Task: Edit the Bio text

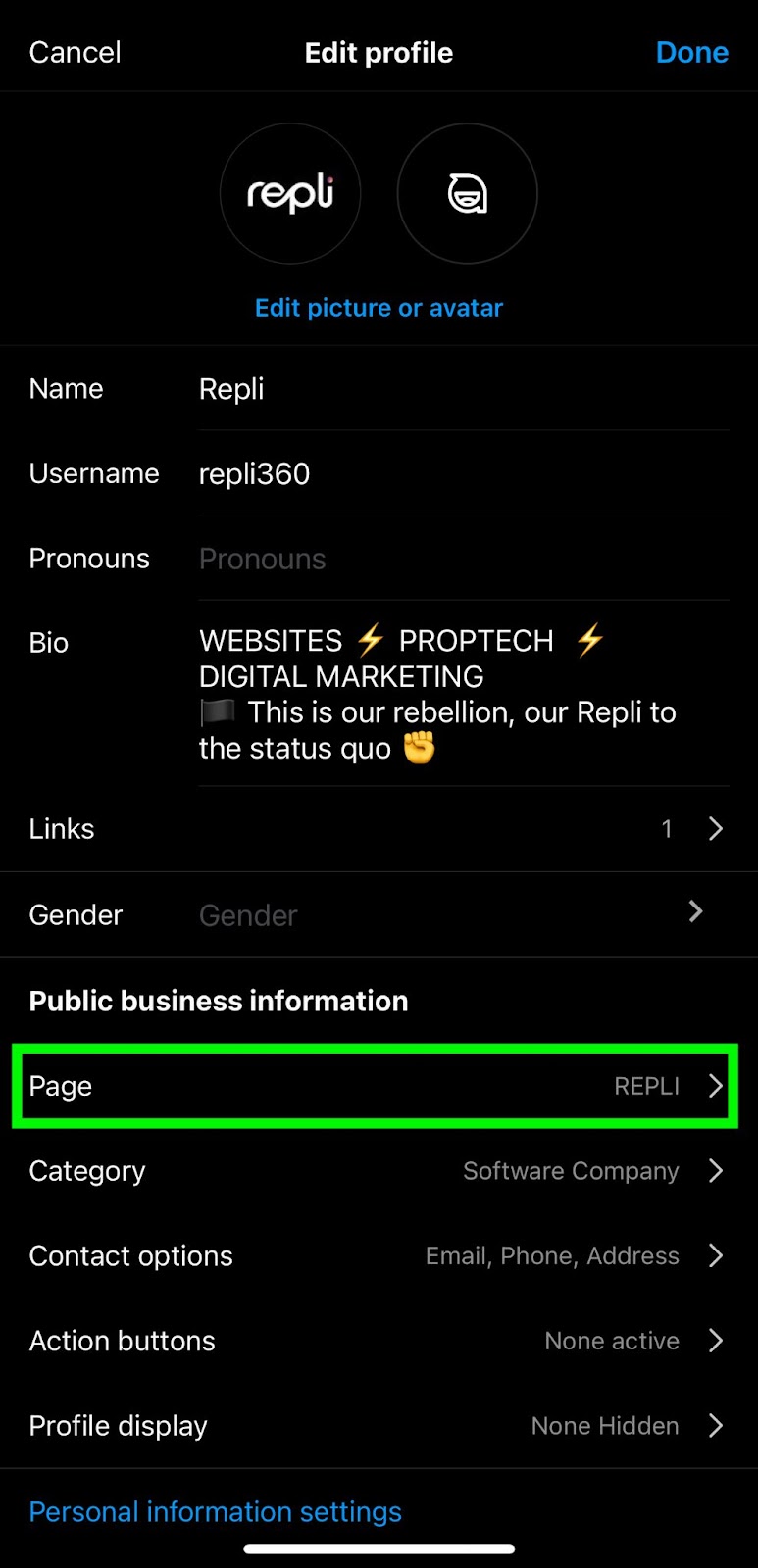Action: point(464,694)
